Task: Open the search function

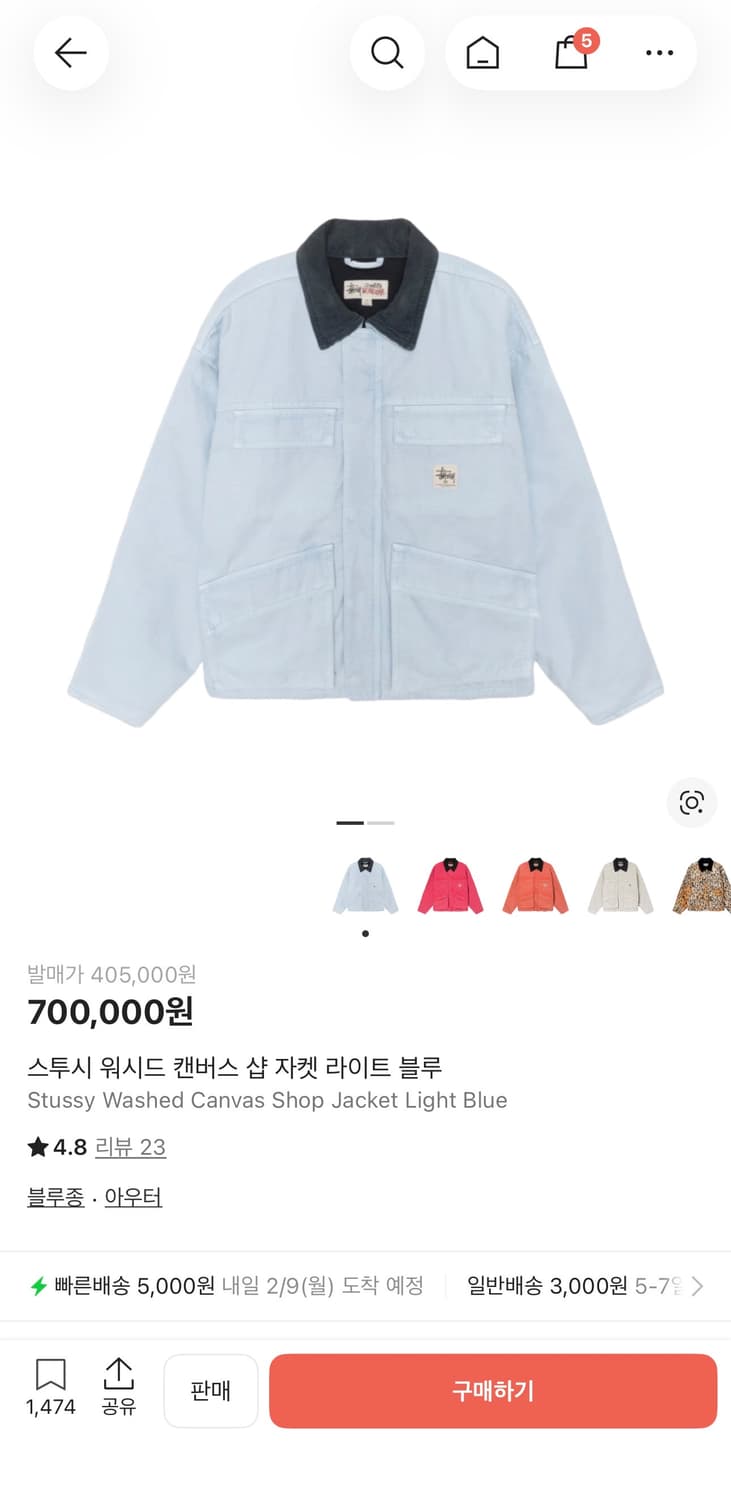Action: pyautogui.click(x=388, y=52)
